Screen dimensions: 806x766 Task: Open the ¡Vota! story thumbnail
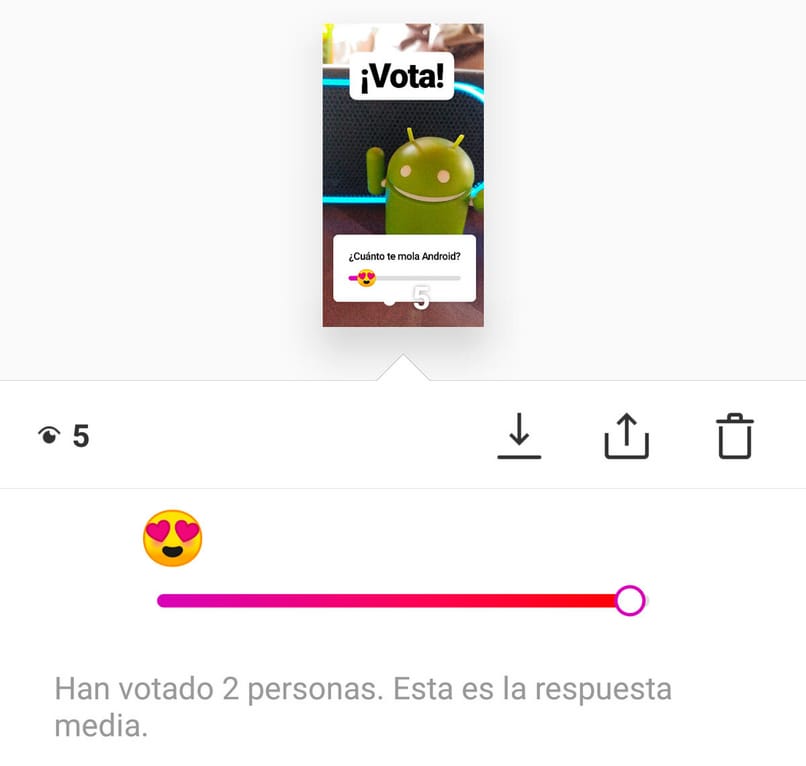pyautogui.click(x=403, y=175)
